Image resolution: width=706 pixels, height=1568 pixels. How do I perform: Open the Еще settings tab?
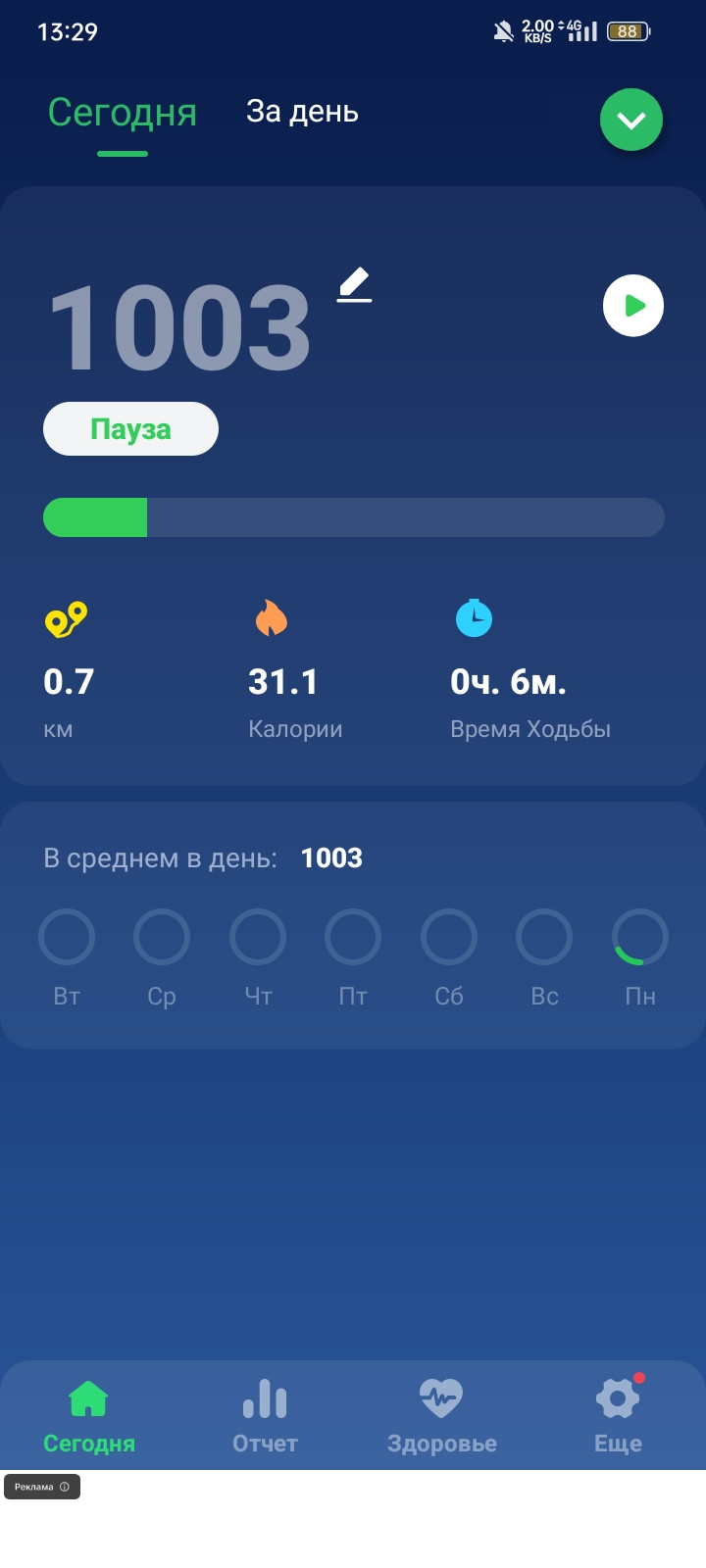[x=618, y=1416]
